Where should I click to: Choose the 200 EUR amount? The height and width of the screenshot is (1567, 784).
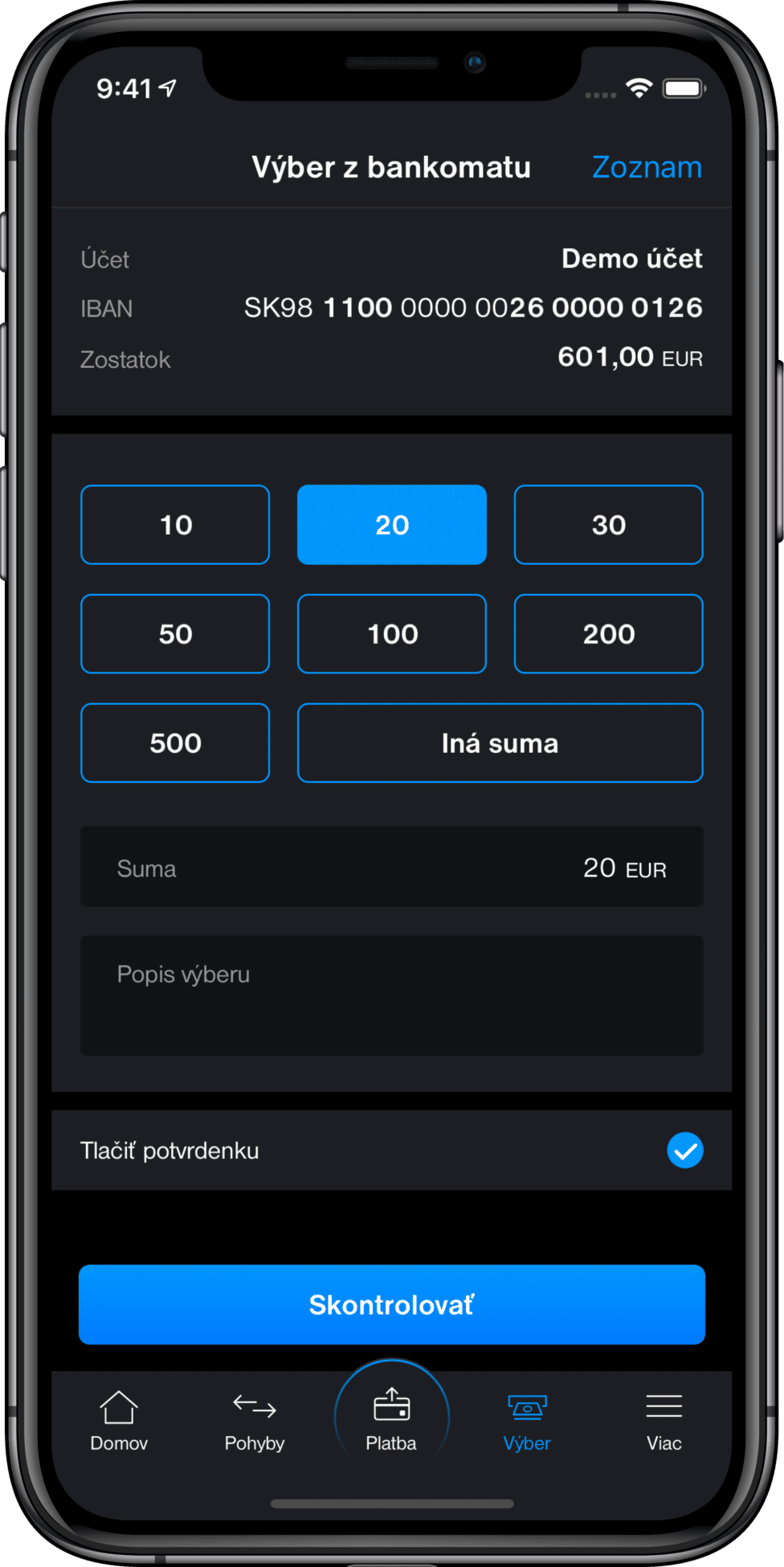point(609,634)
